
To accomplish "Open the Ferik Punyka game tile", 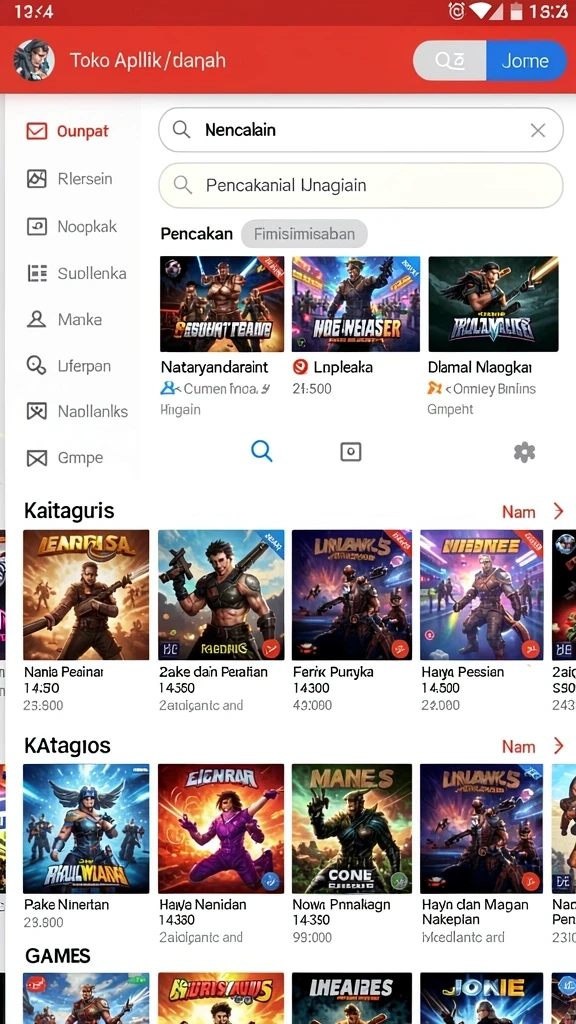I will pyautogui.click(x=352, y=621).
